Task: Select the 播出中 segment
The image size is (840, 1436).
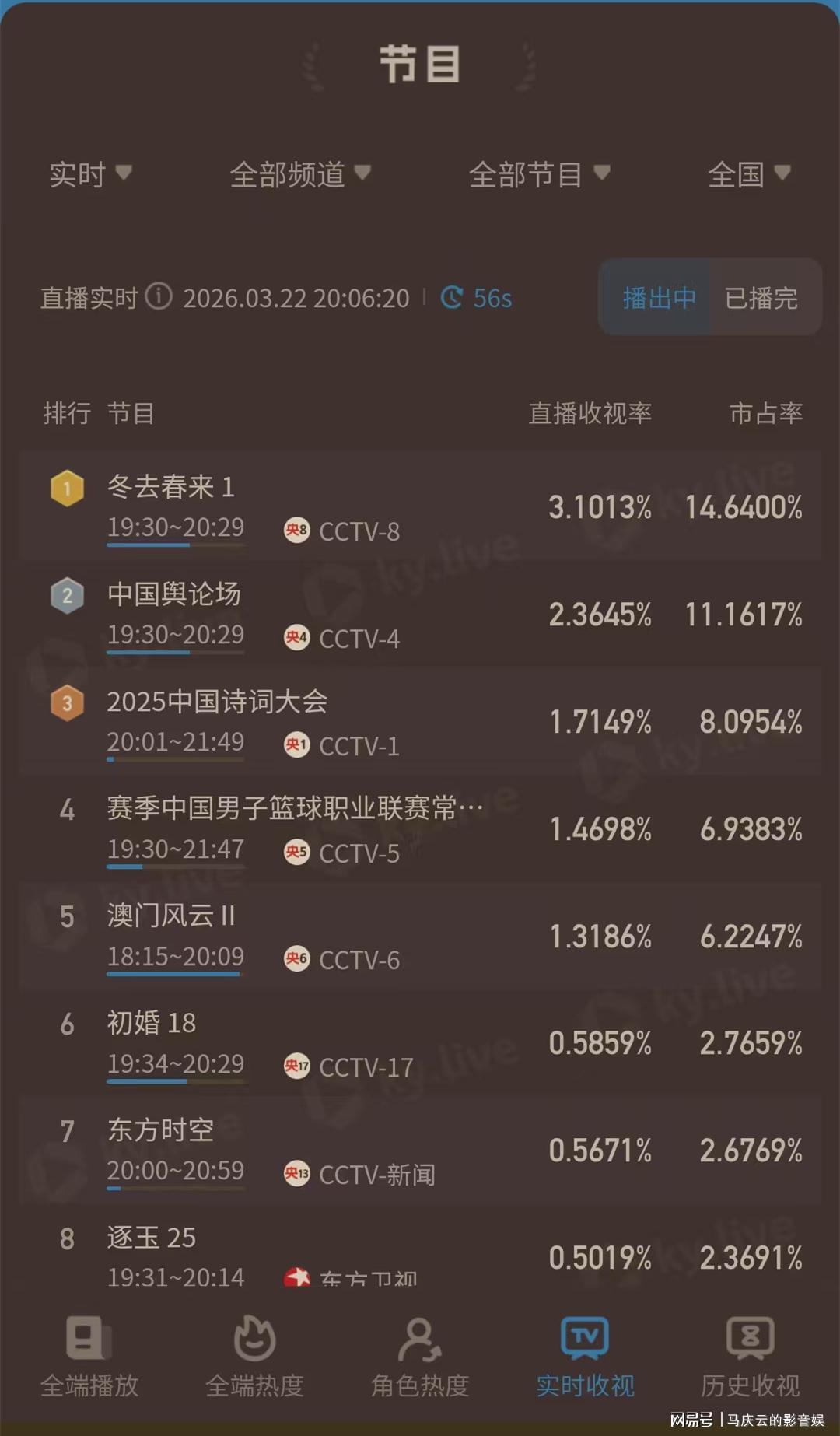Action: click(x=658, y=298)
